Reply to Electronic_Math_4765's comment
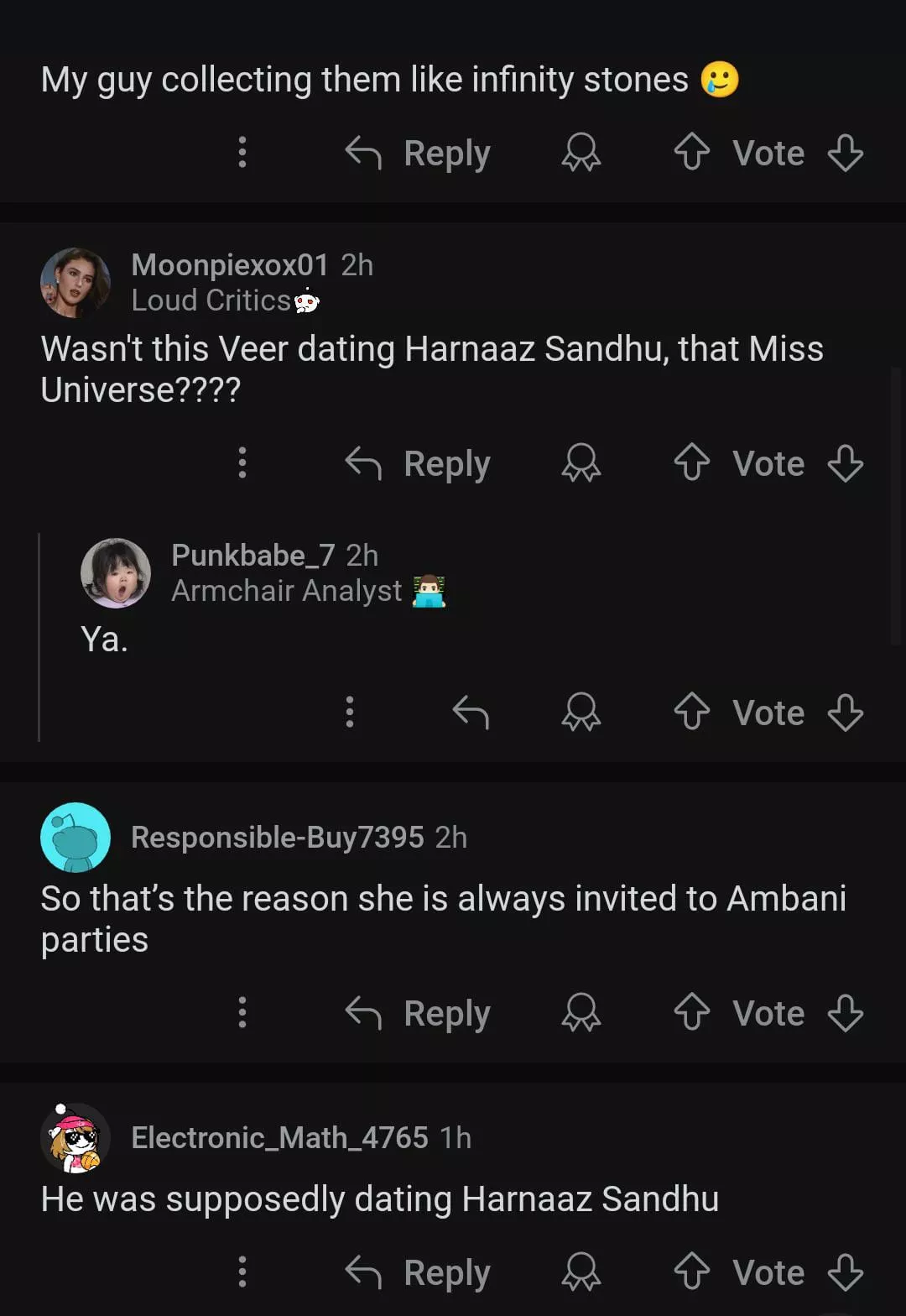The width and height of the screenshot is (906, 1316). (x=419, y=1272)
